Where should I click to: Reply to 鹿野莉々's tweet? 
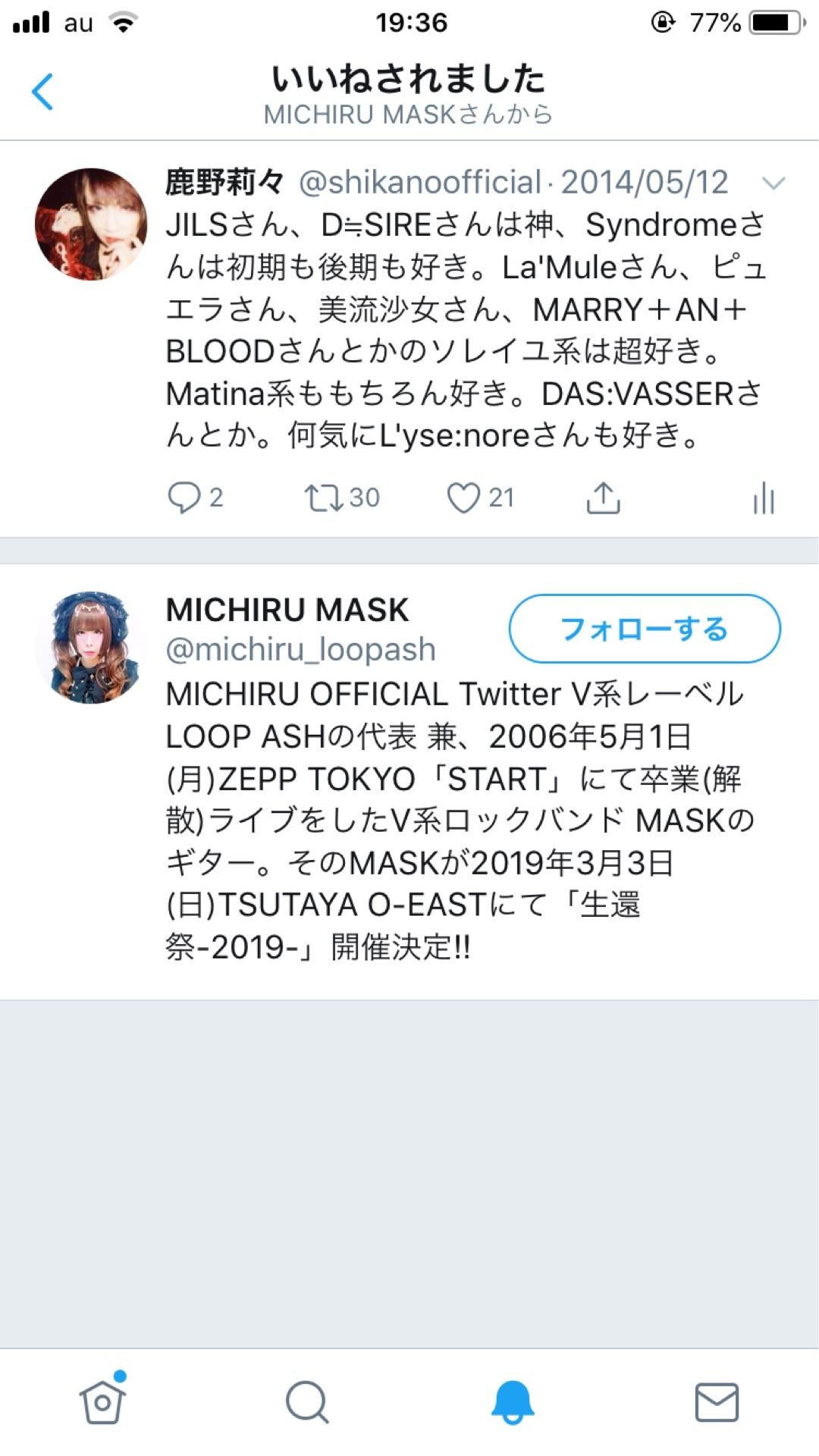tap(184, 498)
